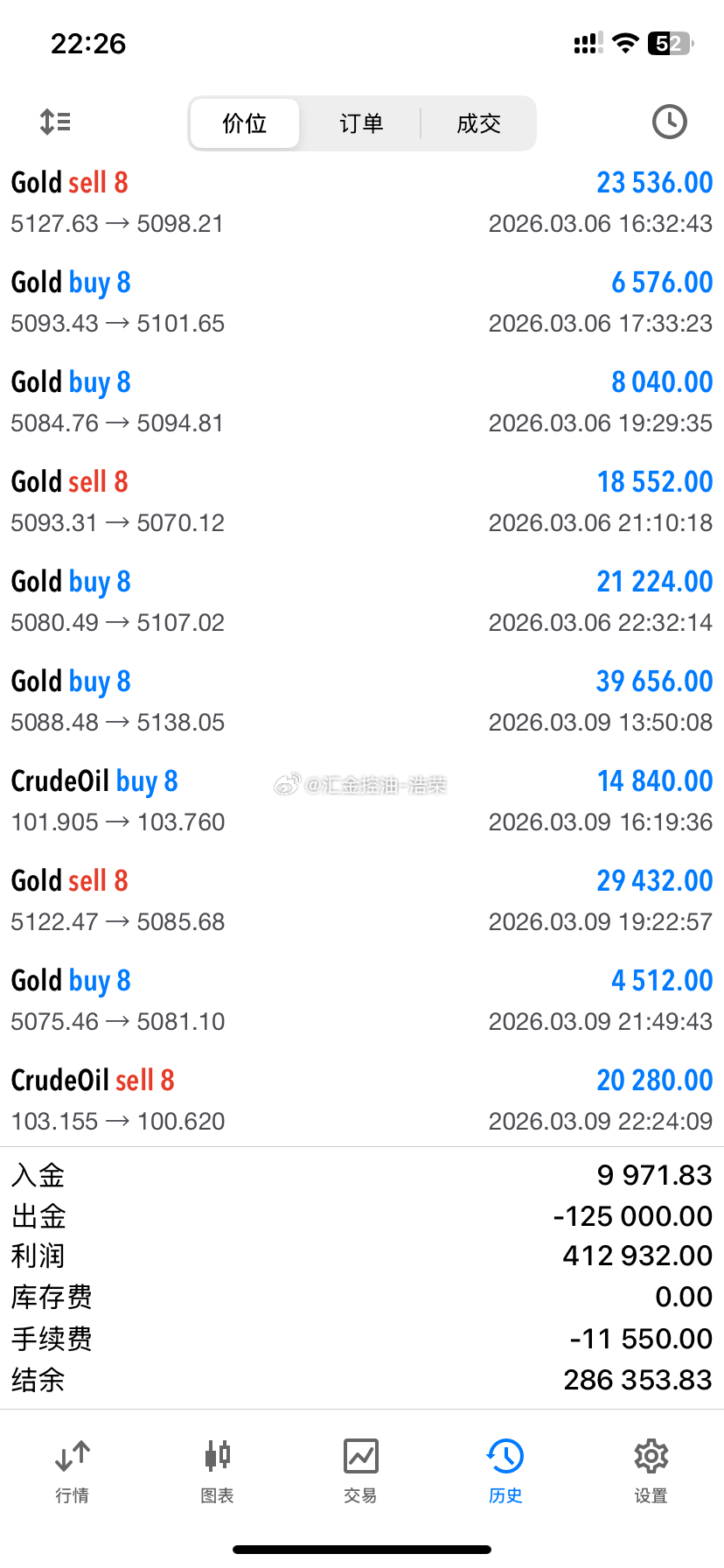Open the clock date range picker
This screenshot has width=724, height=1568.
670,122
